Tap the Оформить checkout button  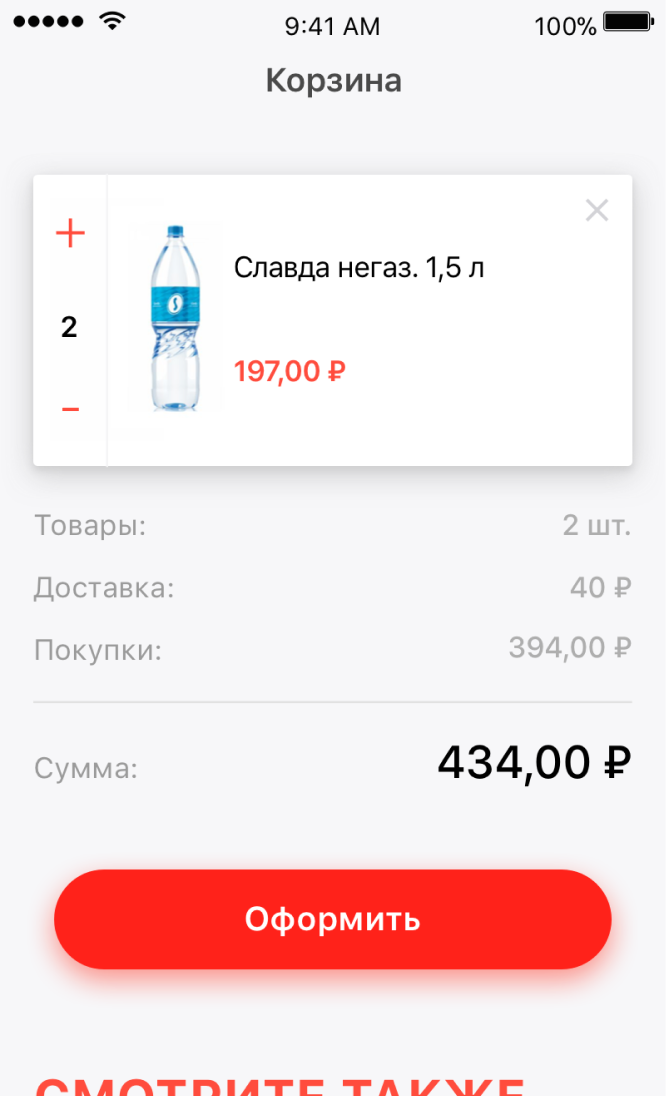point(332,919)
